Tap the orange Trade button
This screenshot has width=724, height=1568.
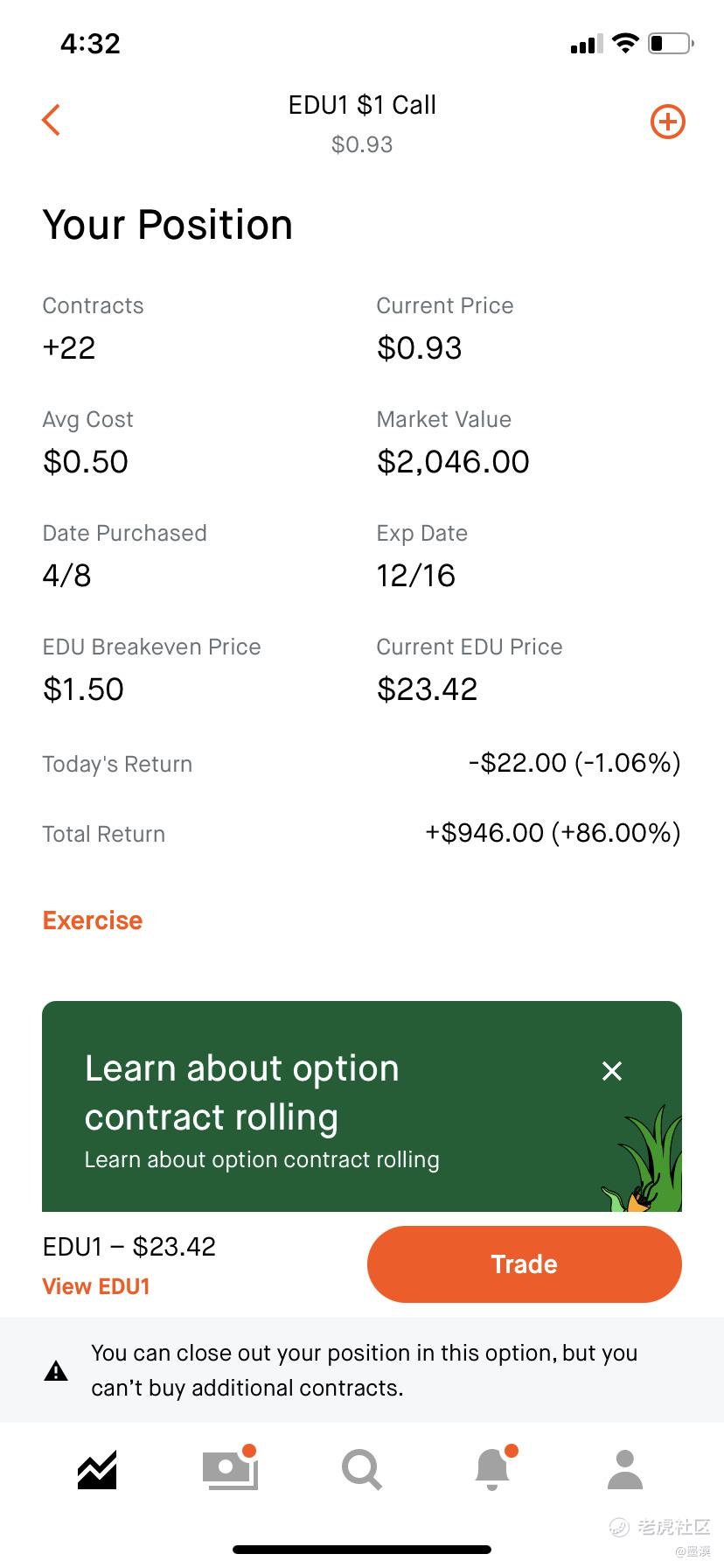click(x=525, y=1264)
